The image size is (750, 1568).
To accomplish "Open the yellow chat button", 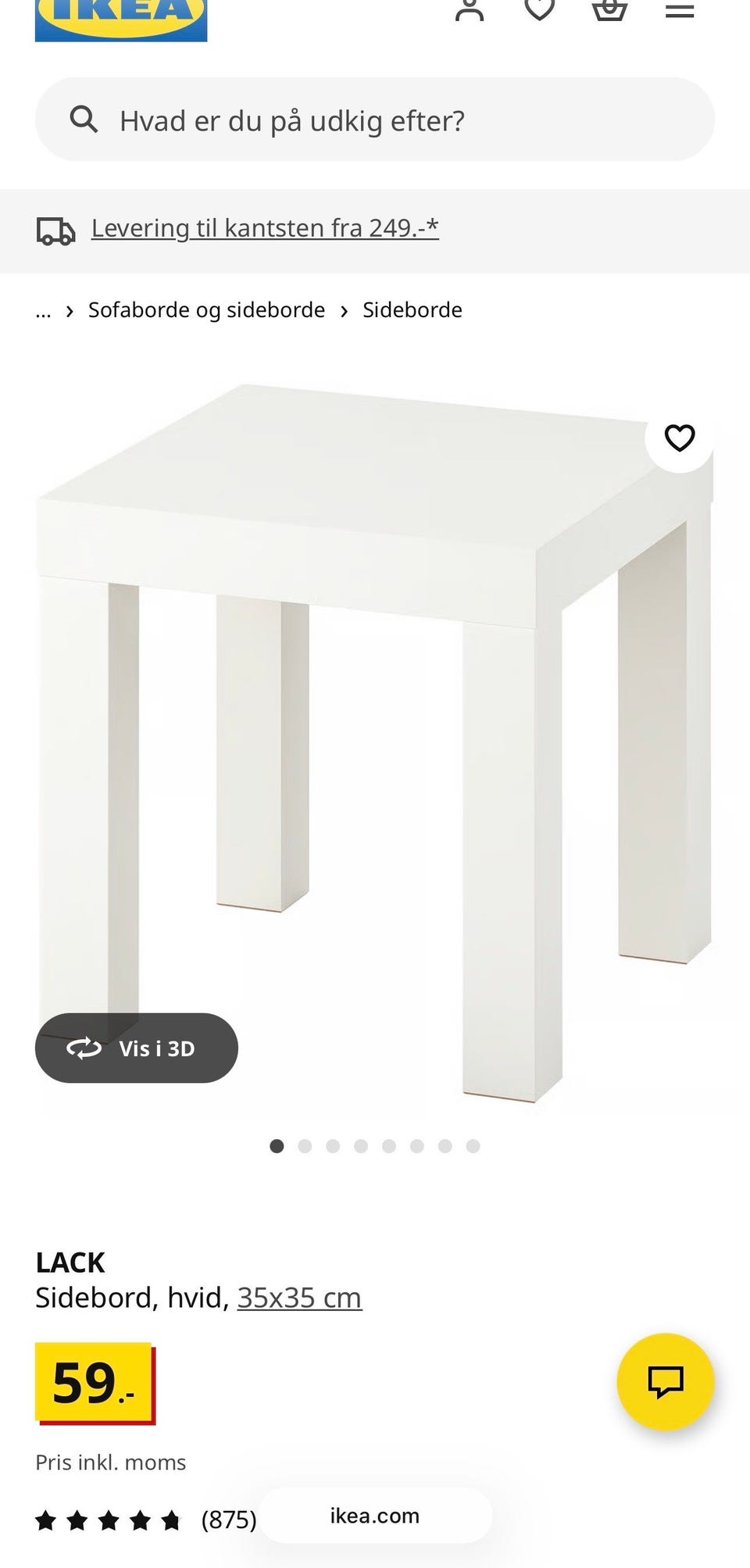I will coord(666,1381).
